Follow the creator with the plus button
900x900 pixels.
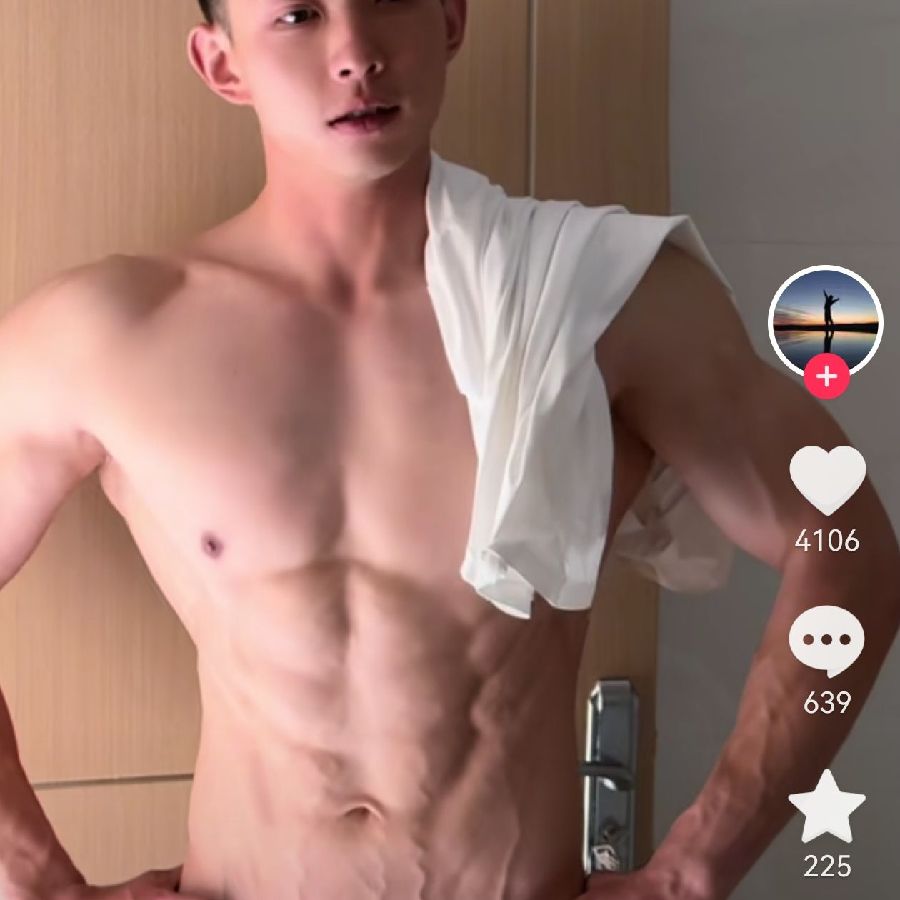pyautogui.click(x=826, y=378)
